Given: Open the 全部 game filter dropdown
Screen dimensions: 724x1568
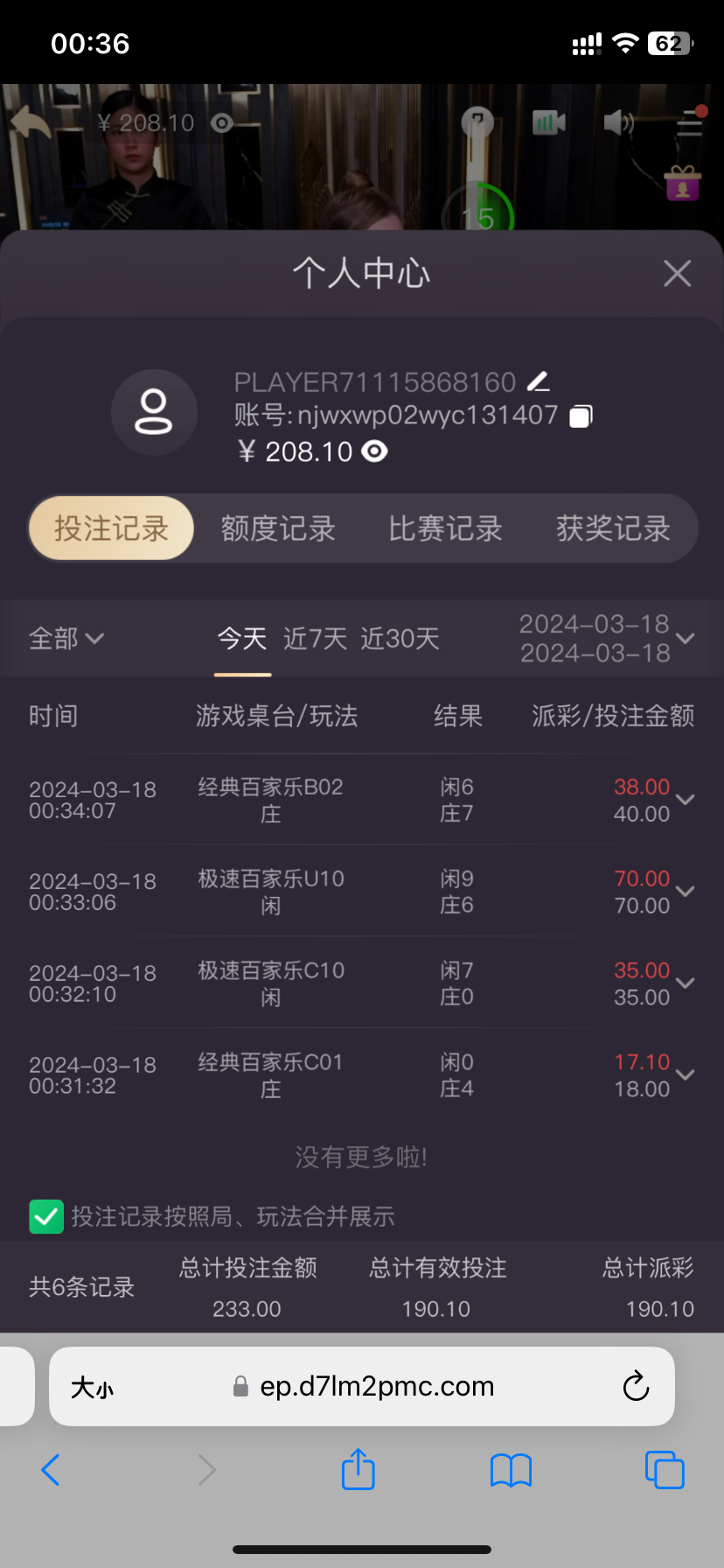Looking at the screenshot, I should (x=66, y=639).
